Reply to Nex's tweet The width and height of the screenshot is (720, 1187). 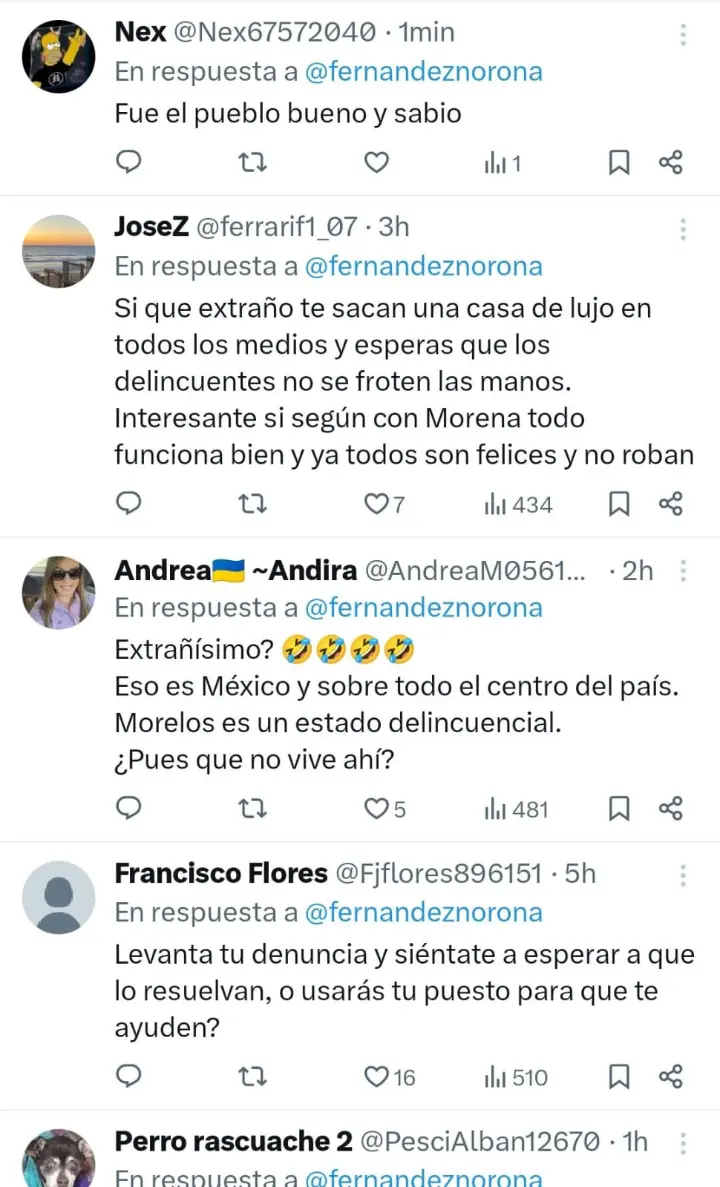(129, 162)
